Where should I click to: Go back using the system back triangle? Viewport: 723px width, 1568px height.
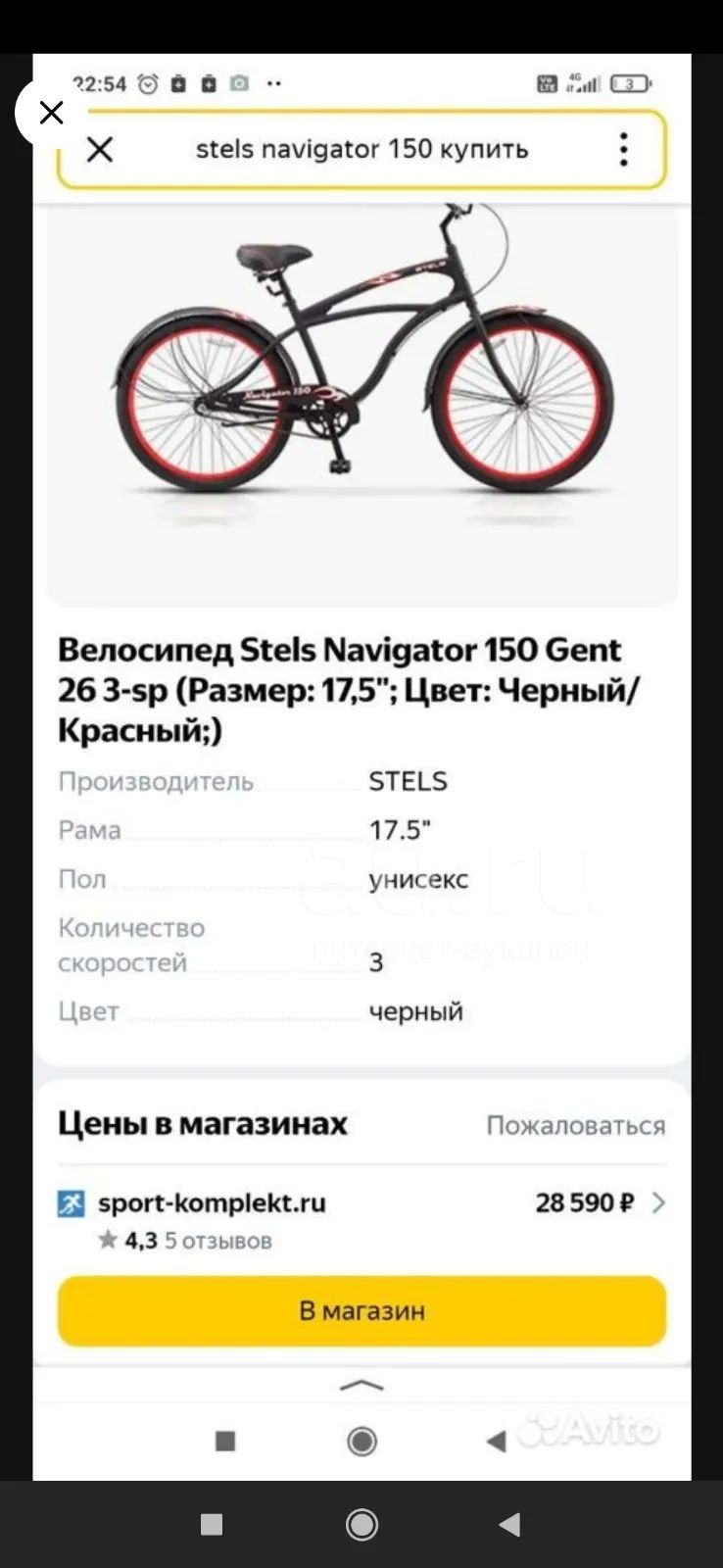click(x=509, y=1525)
